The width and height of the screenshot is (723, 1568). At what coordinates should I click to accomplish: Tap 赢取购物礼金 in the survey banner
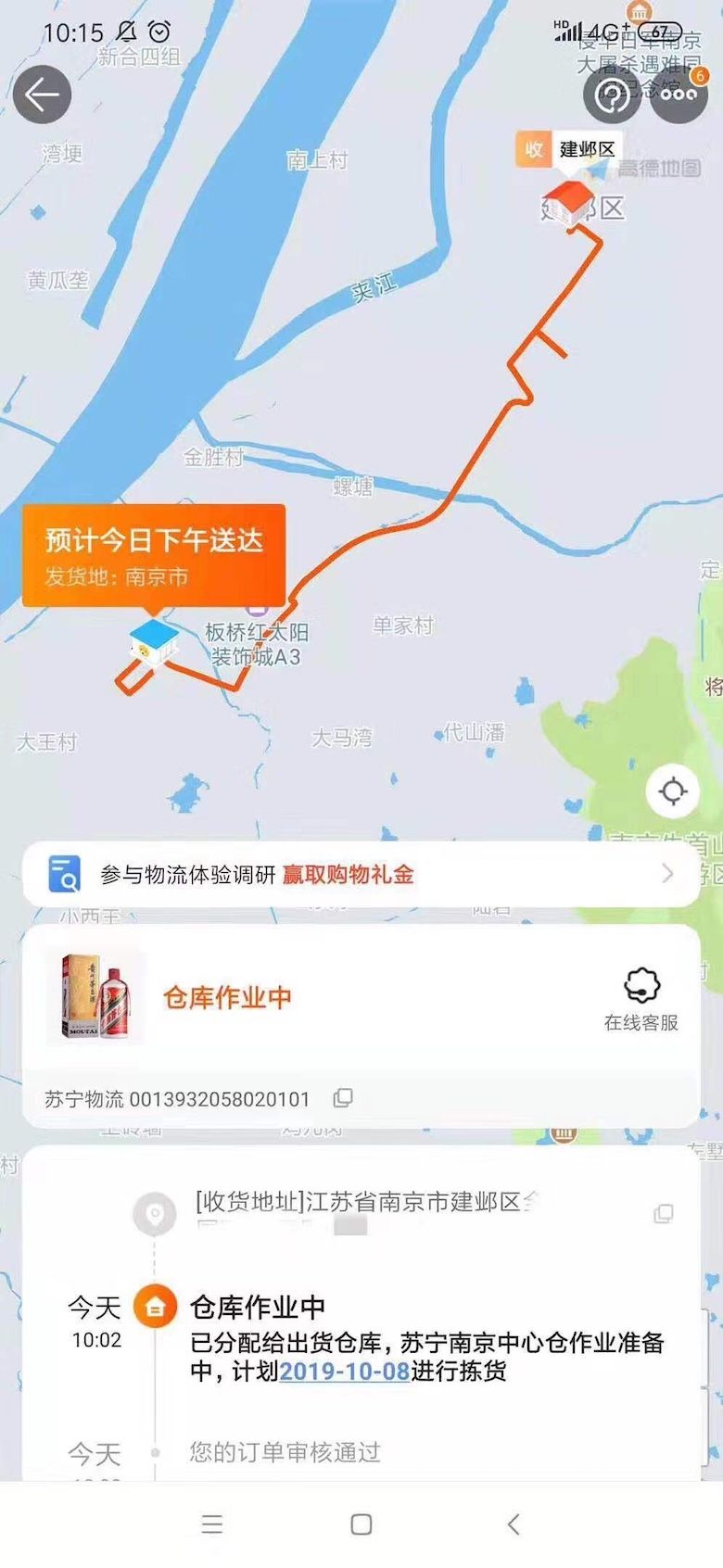[x=350, y=872]
